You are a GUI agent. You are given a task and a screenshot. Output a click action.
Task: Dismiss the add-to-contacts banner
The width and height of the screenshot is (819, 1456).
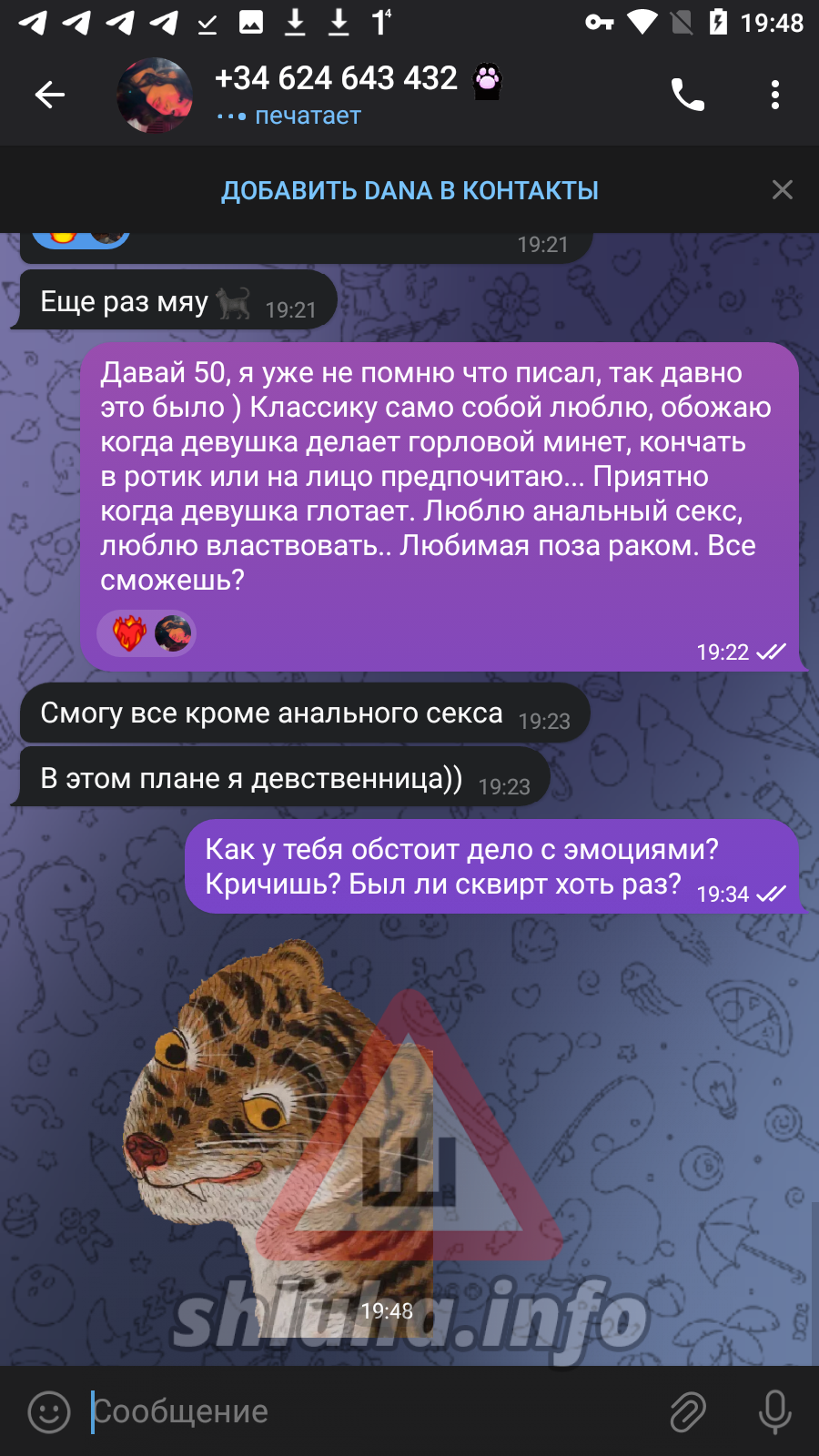[x=783, y=189]
